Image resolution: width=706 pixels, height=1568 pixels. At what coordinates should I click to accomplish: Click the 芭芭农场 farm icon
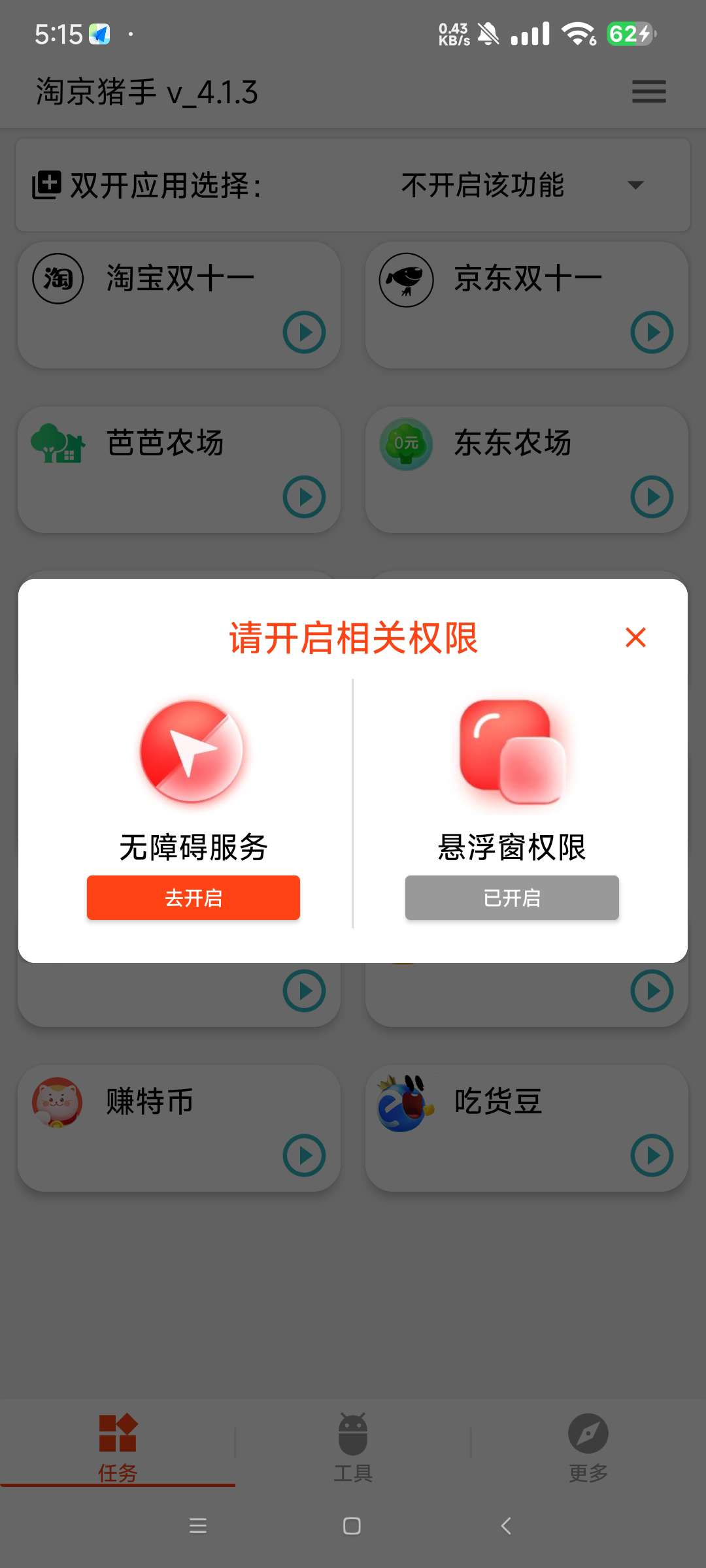[58, 443]
